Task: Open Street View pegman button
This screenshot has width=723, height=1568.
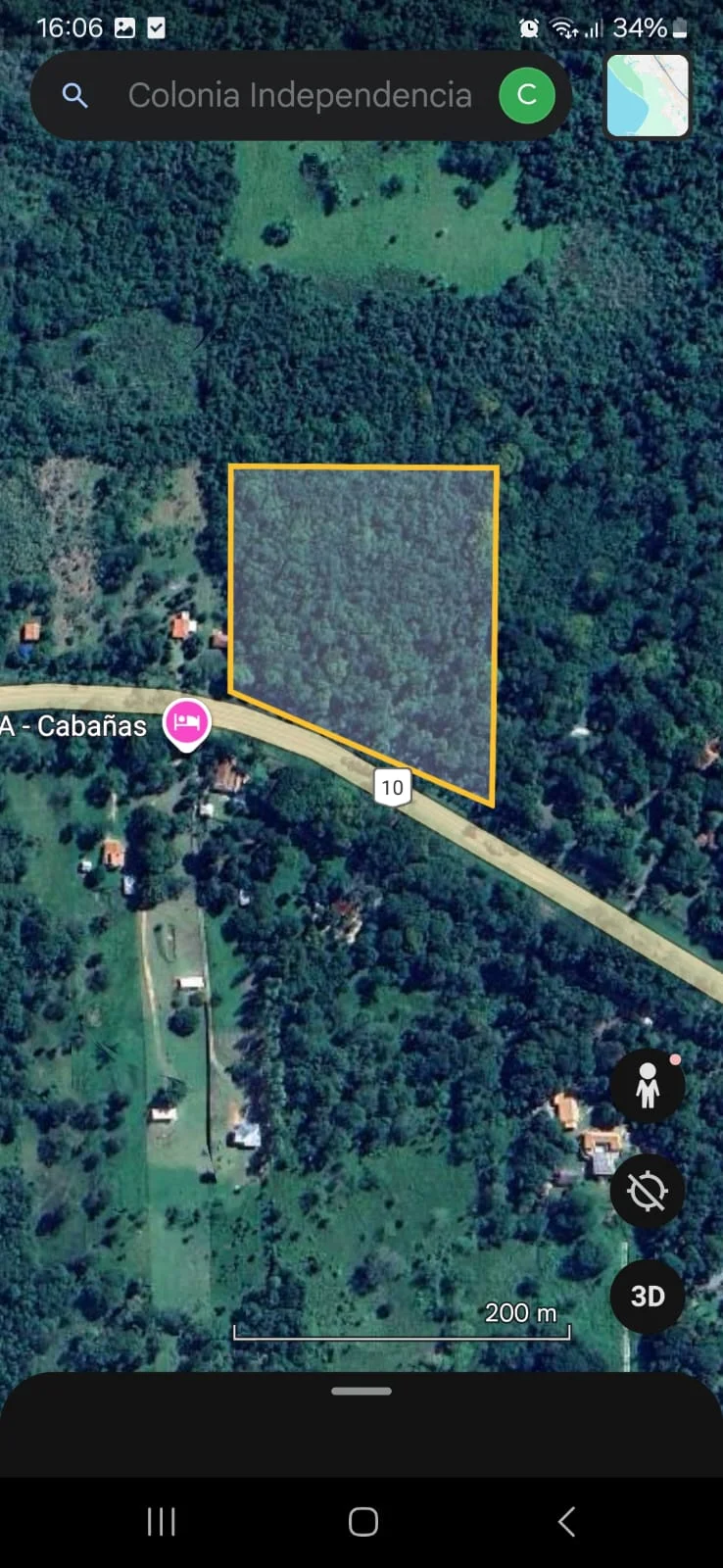Action: point(647,1086)
